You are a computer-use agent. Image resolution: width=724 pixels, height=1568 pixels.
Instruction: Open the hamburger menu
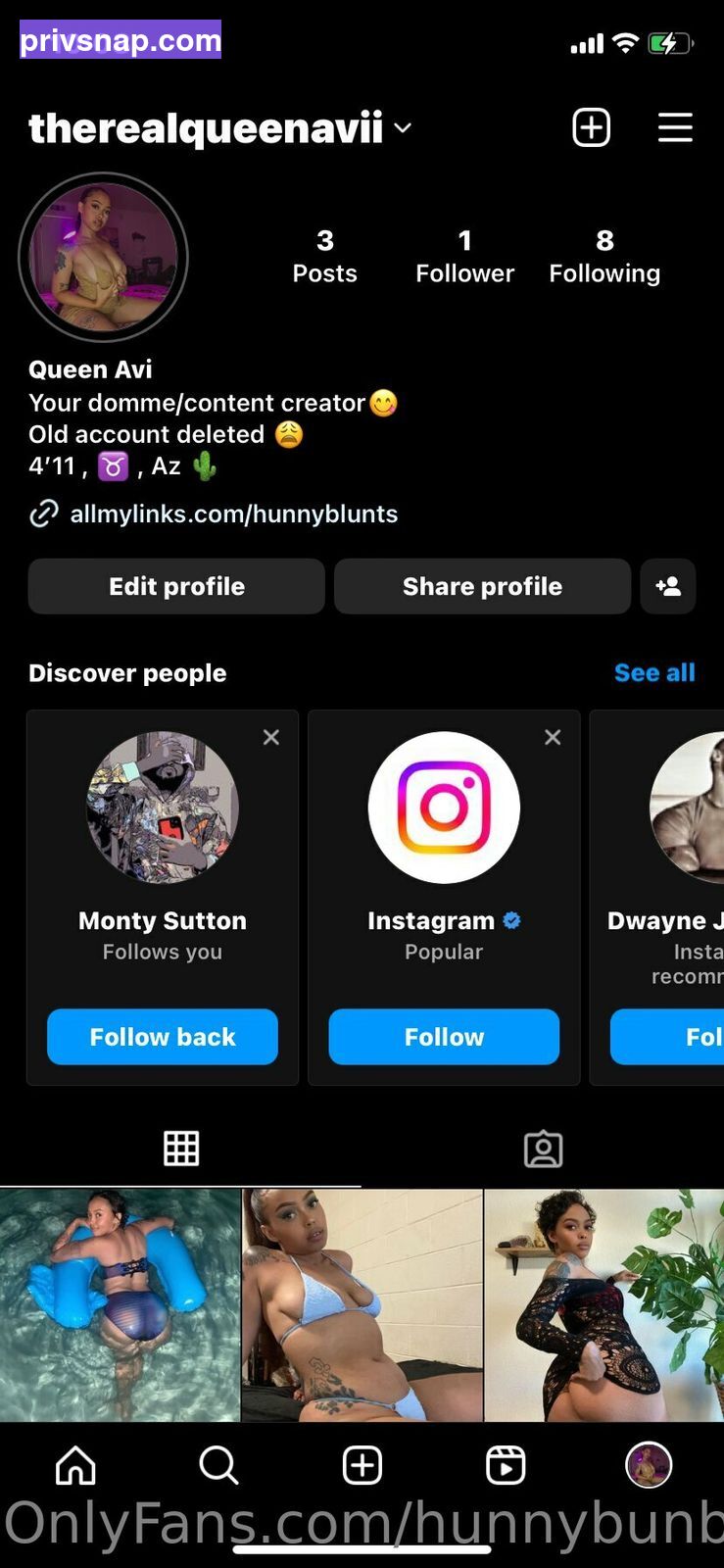click(675, 127)
